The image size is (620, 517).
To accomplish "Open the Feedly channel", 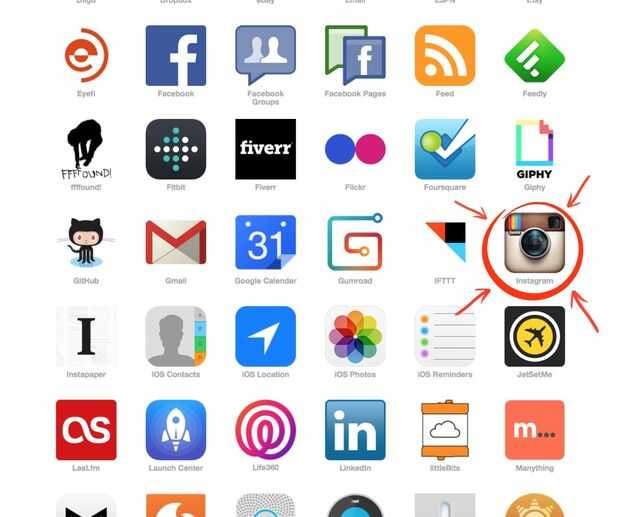I will click(x=534, y=56).
